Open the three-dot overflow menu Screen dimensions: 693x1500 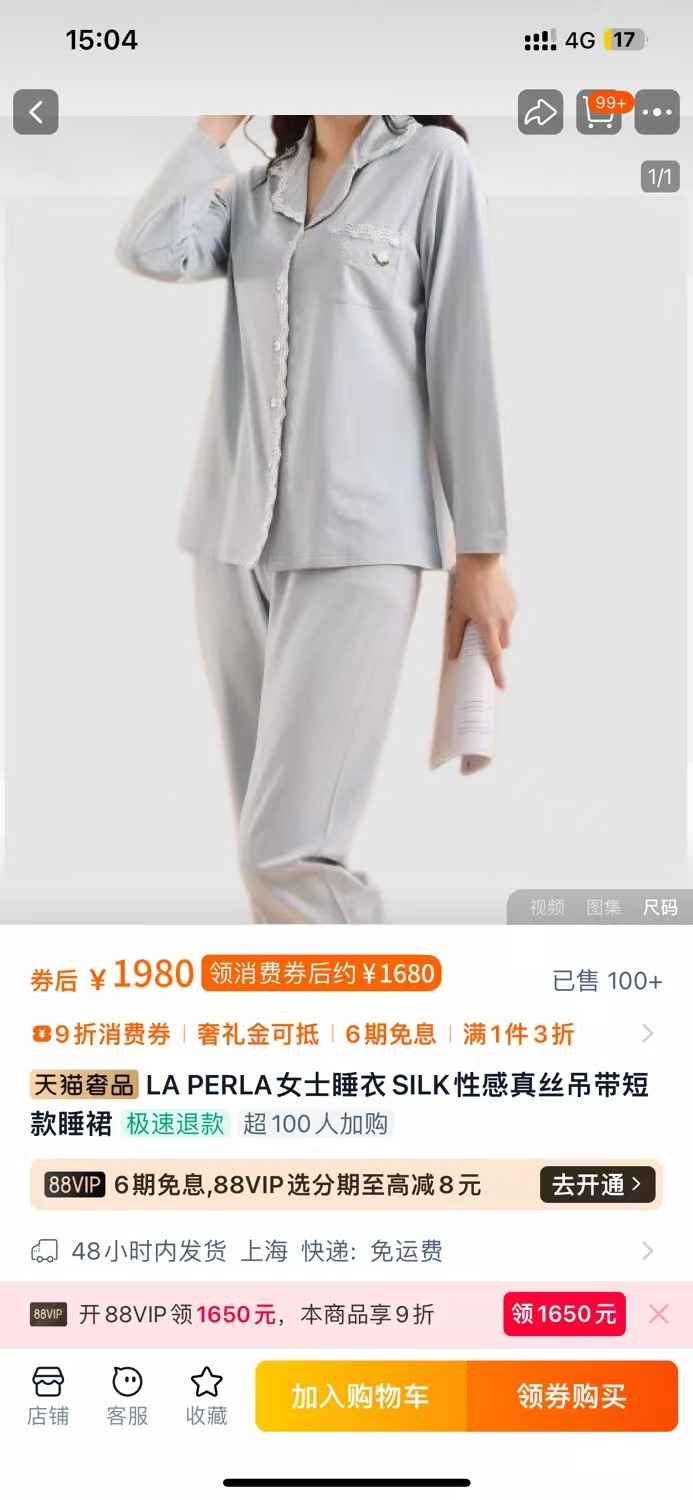click(657, 112)
